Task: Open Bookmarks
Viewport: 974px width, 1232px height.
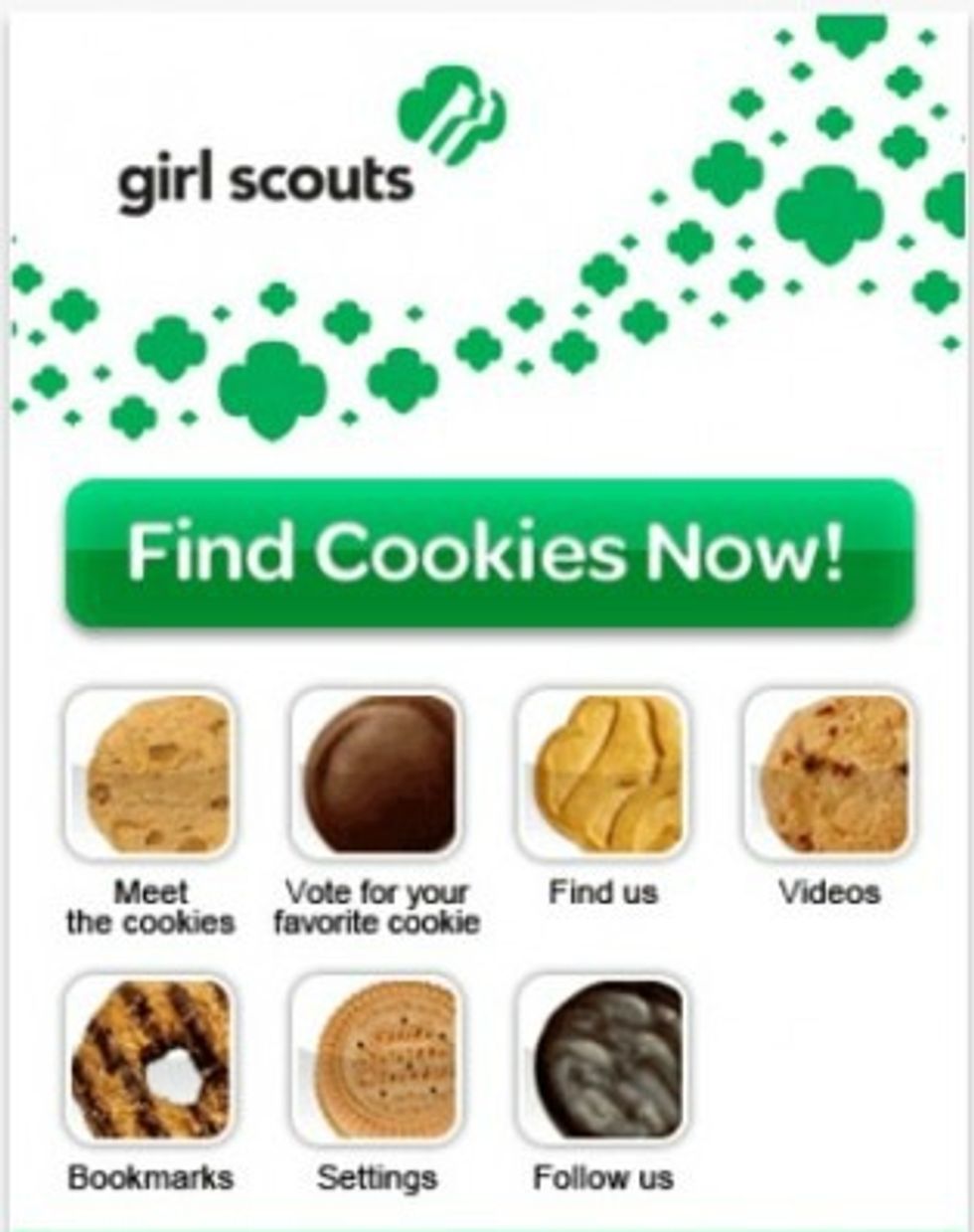Action: click(151, 1058)
